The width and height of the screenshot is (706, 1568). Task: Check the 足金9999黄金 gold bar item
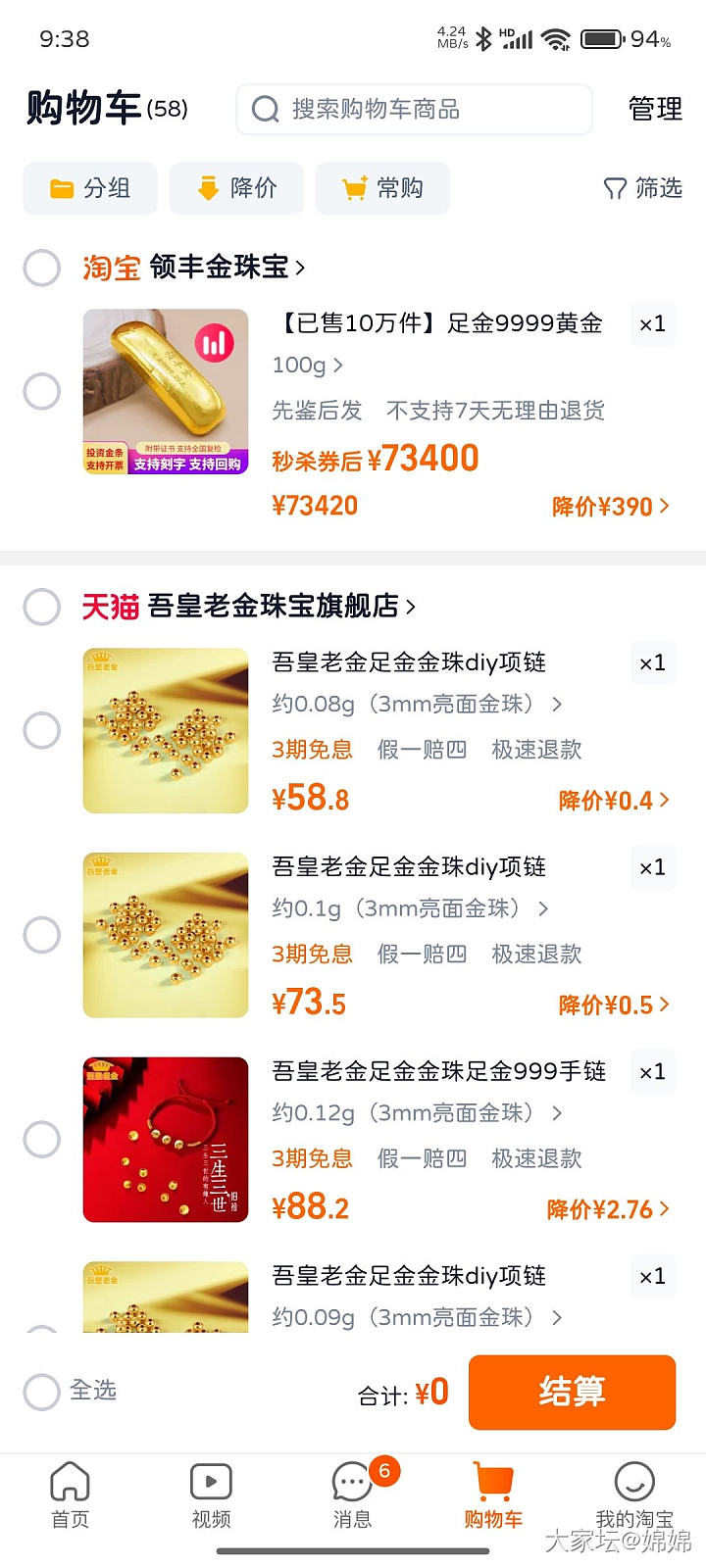(x=42, y=391)
